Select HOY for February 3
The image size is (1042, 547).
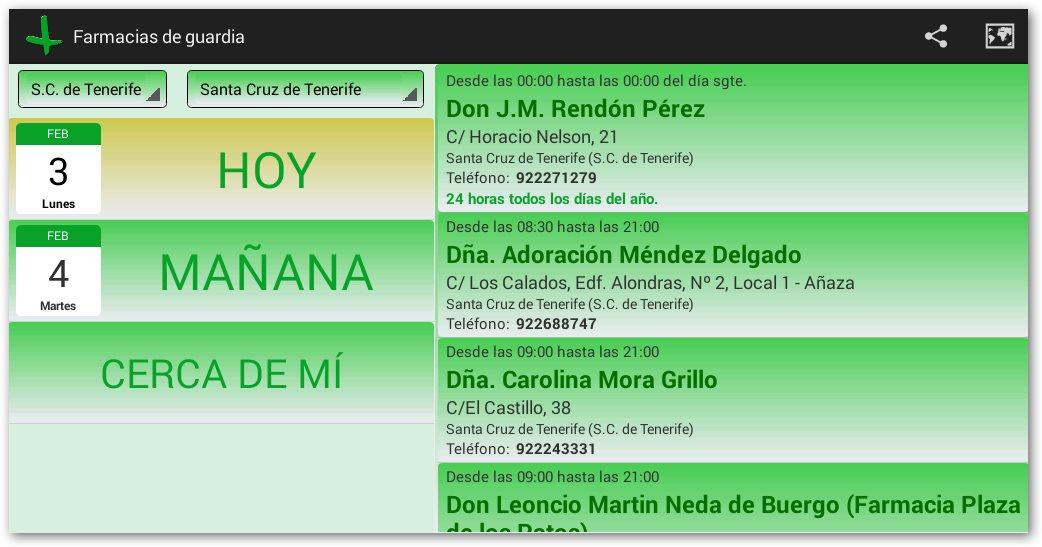221,169
